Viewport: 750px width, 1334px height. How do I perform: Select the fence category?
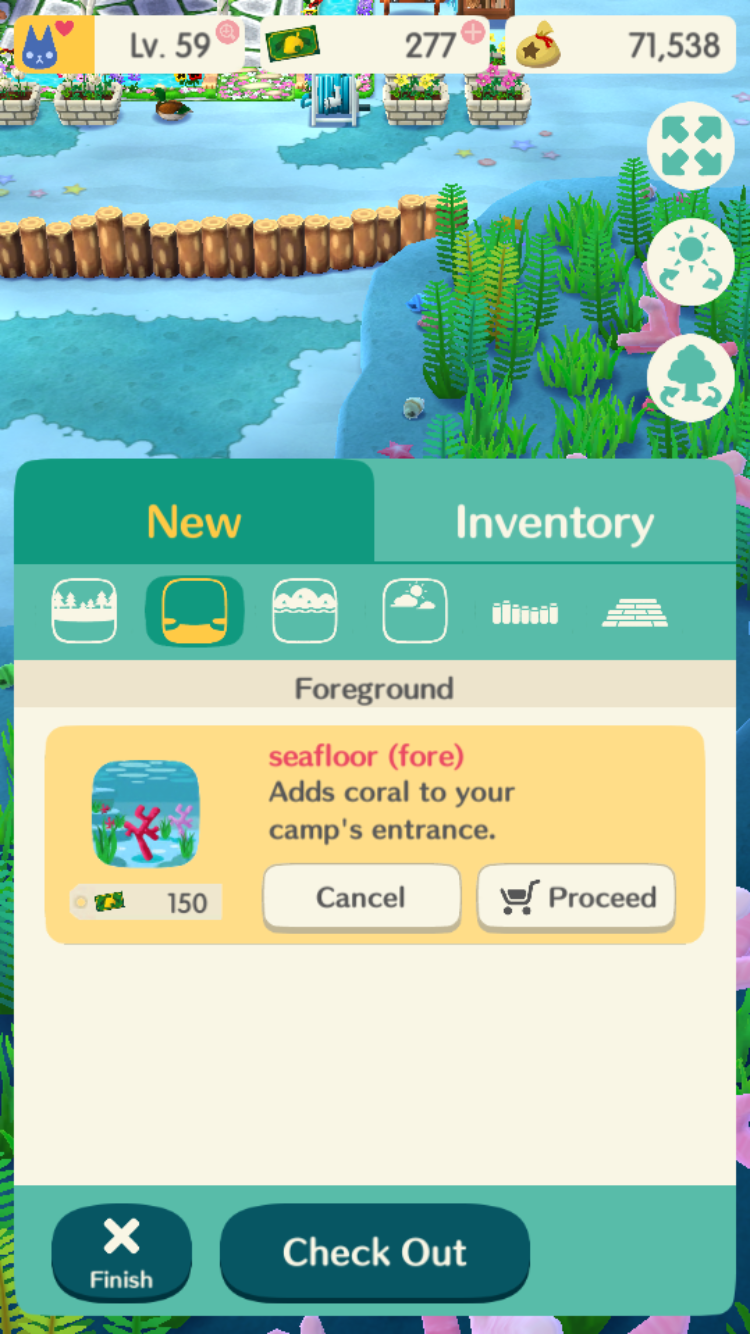[x=525, y=612]
